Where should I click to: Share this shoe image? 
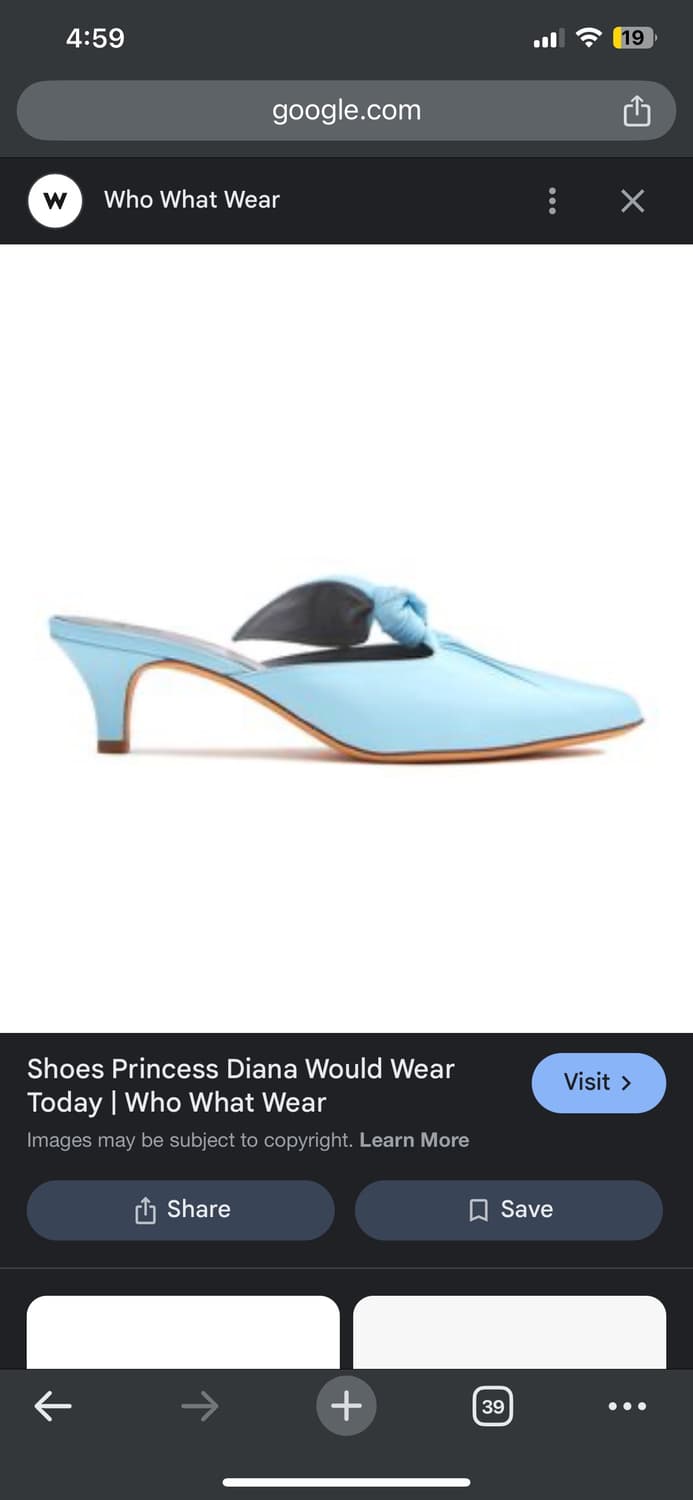point(181,1210)
